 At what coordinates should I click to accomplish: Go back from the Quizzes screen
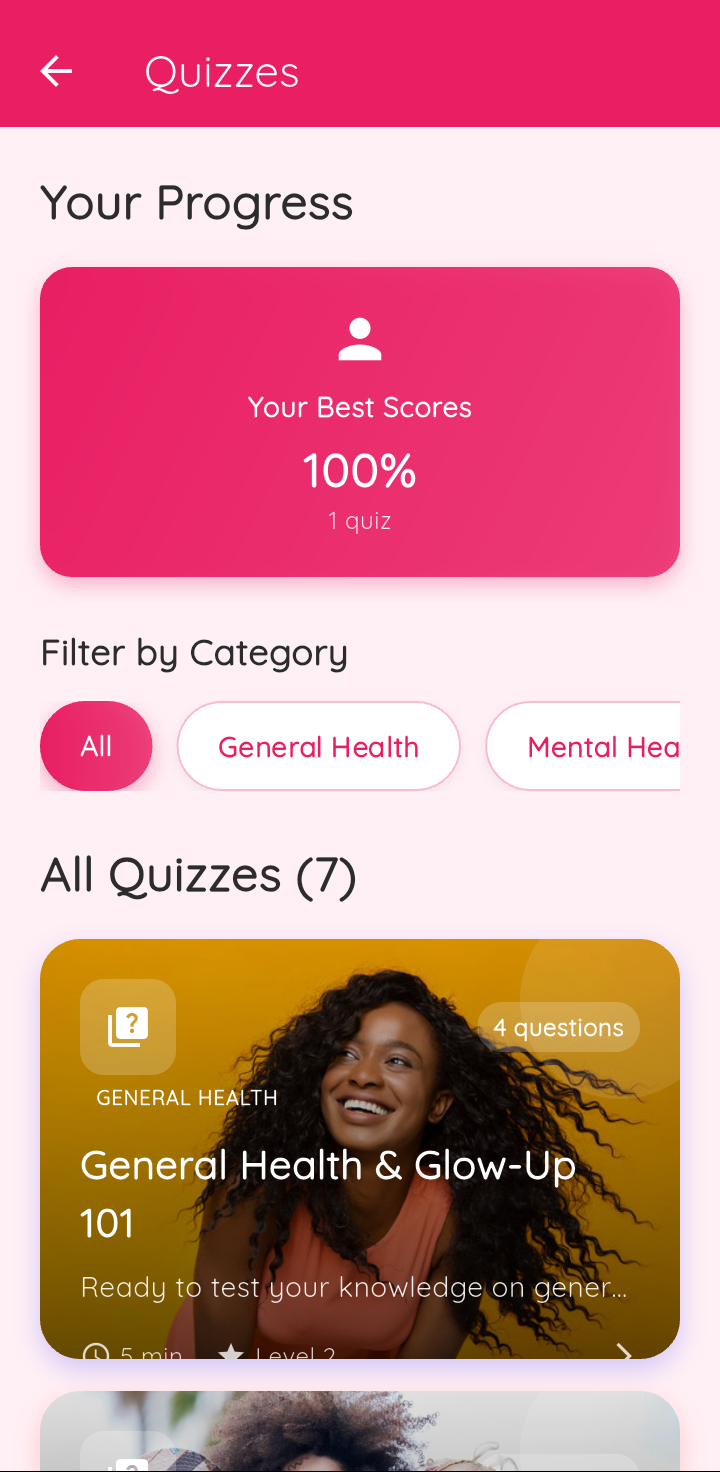[56, 71]
